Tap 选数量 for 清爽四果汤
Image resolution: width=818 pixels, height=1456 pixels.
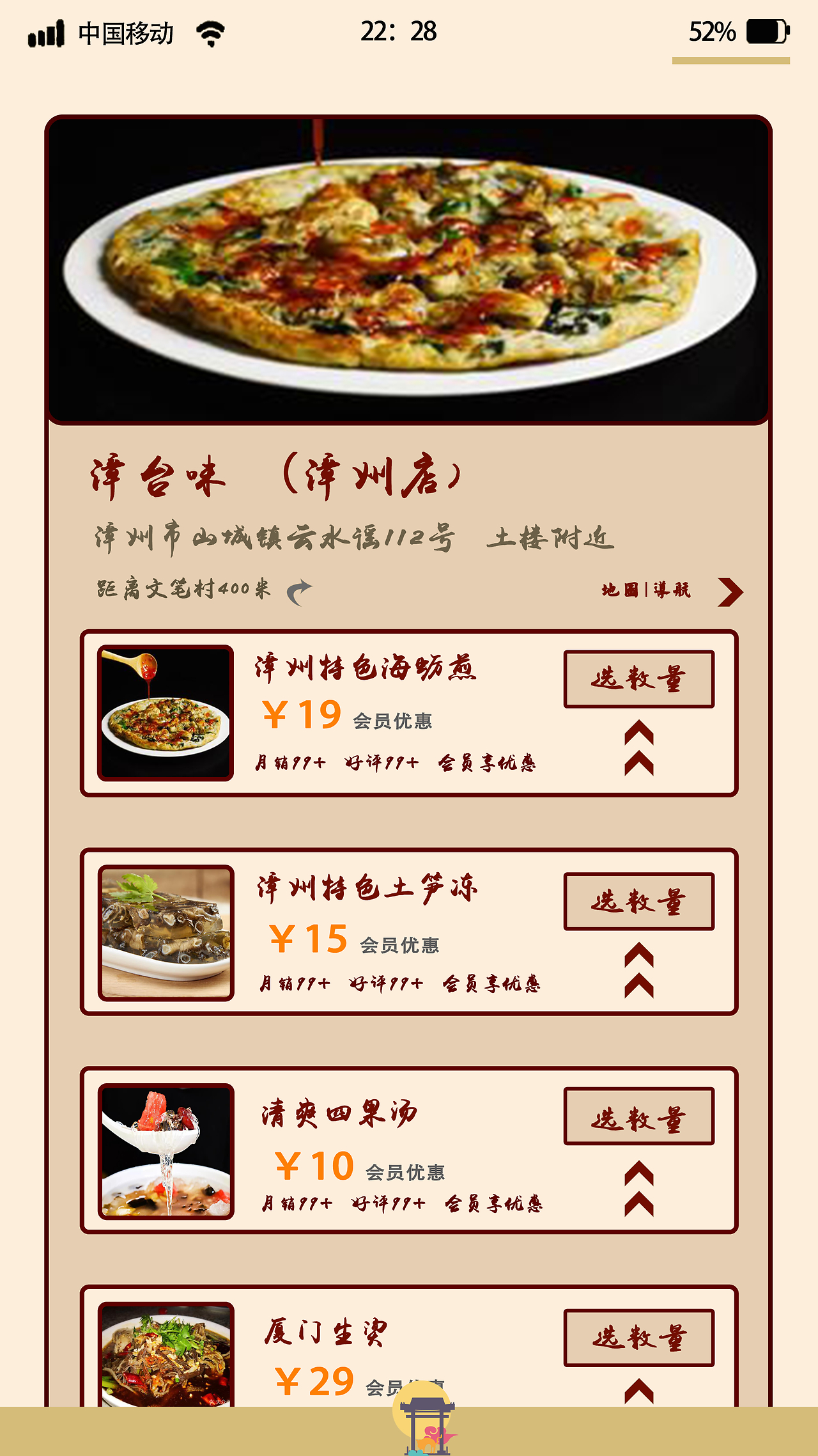point(638,1116)
